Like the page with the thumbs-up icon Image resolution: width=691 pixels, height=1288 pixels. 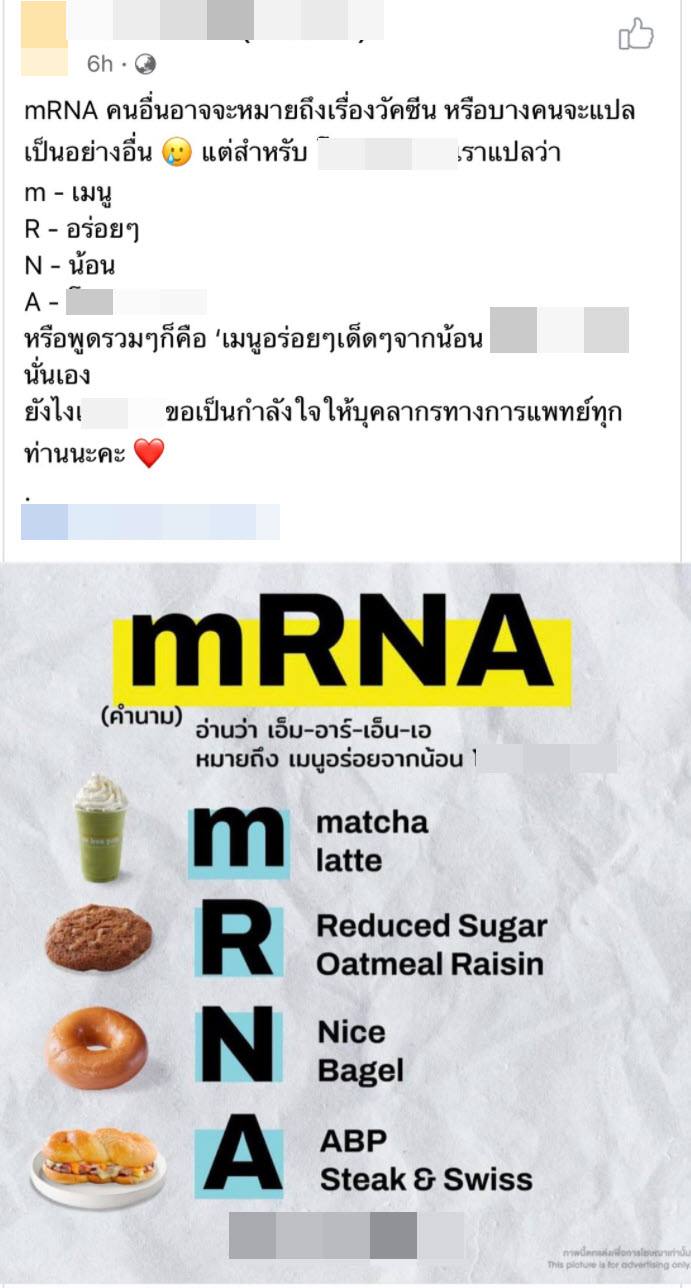(x=635, y=36)
